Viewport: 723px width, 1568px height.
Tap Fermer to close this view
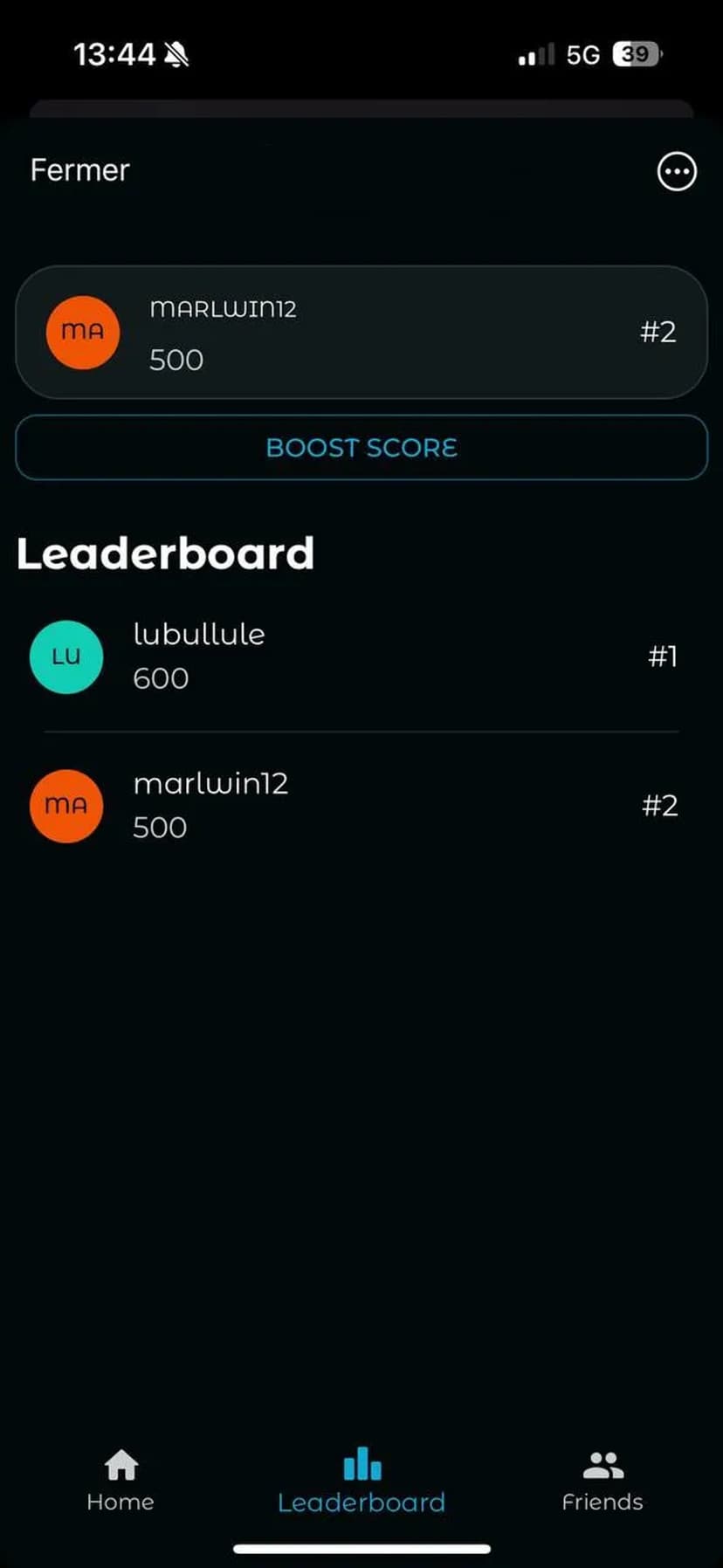(79, 170)
